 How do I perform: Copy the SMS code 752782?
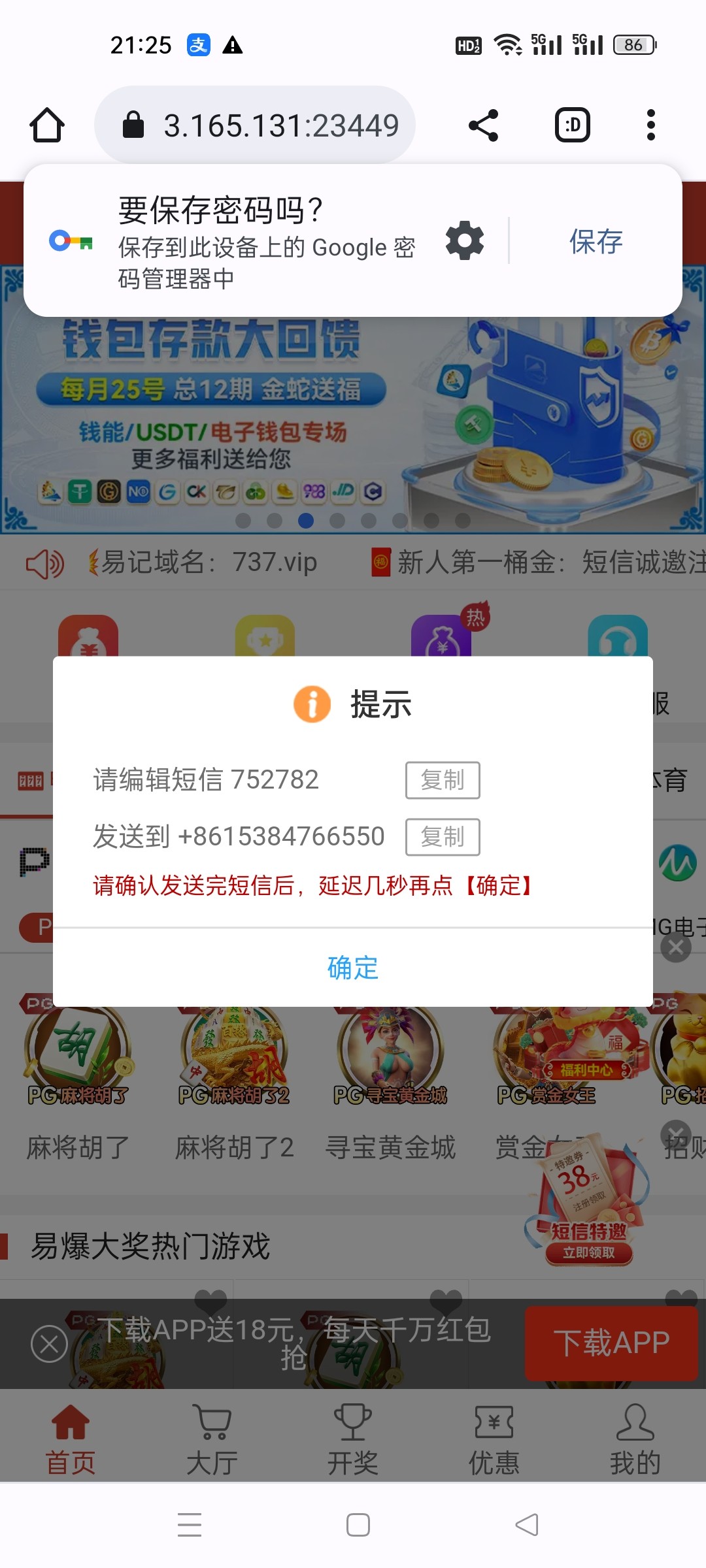(443, 780)
